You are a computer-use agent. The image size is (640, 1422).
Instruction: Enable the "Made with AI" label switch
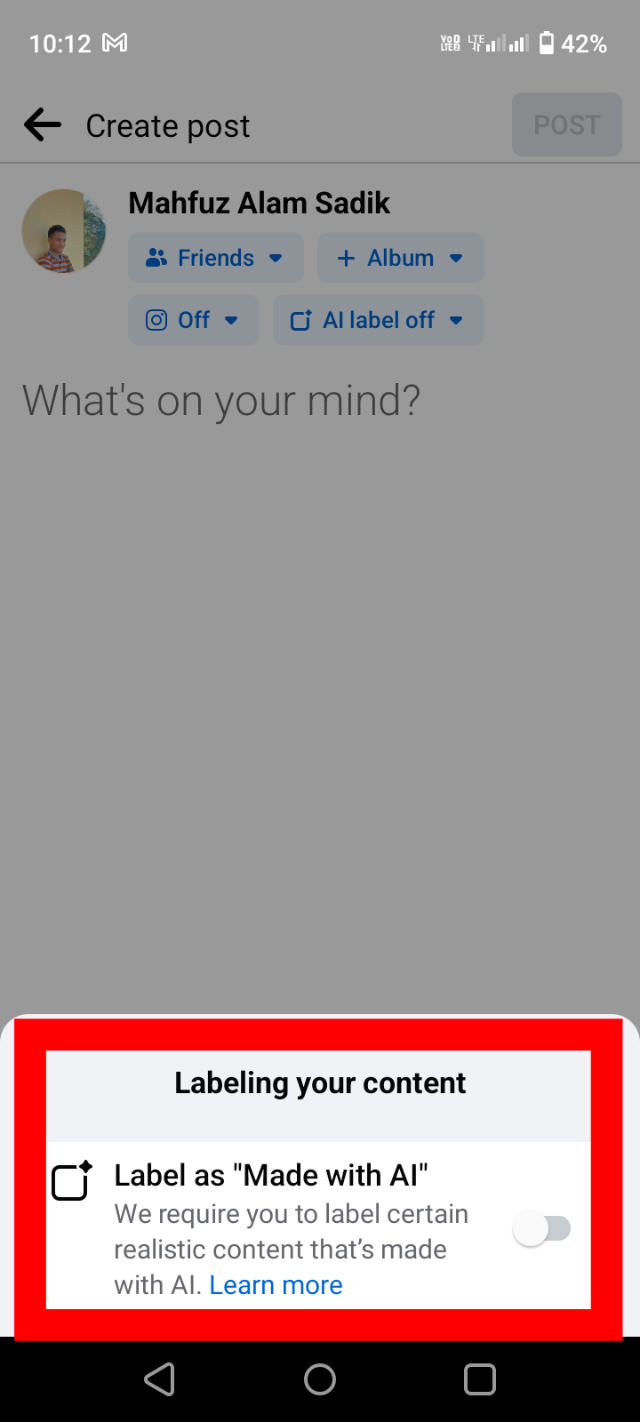(x=542, y=1229)
